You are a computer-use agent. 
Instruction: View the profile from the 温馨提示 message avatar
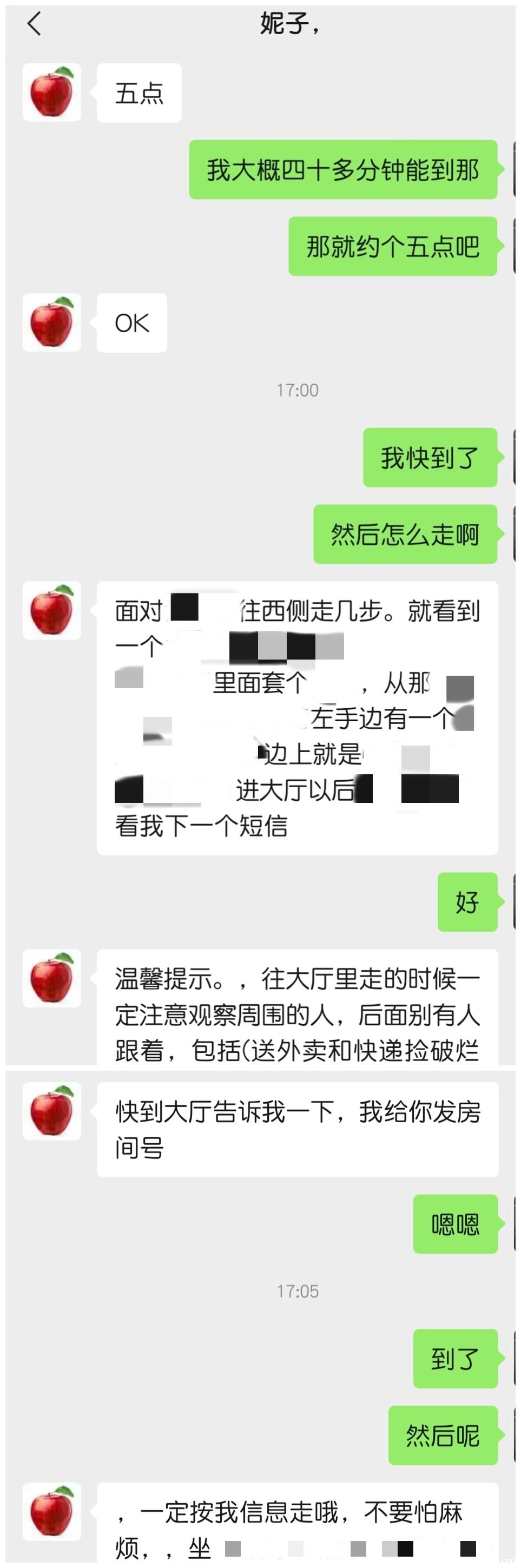pyautogui.click(x=52, y=978)
